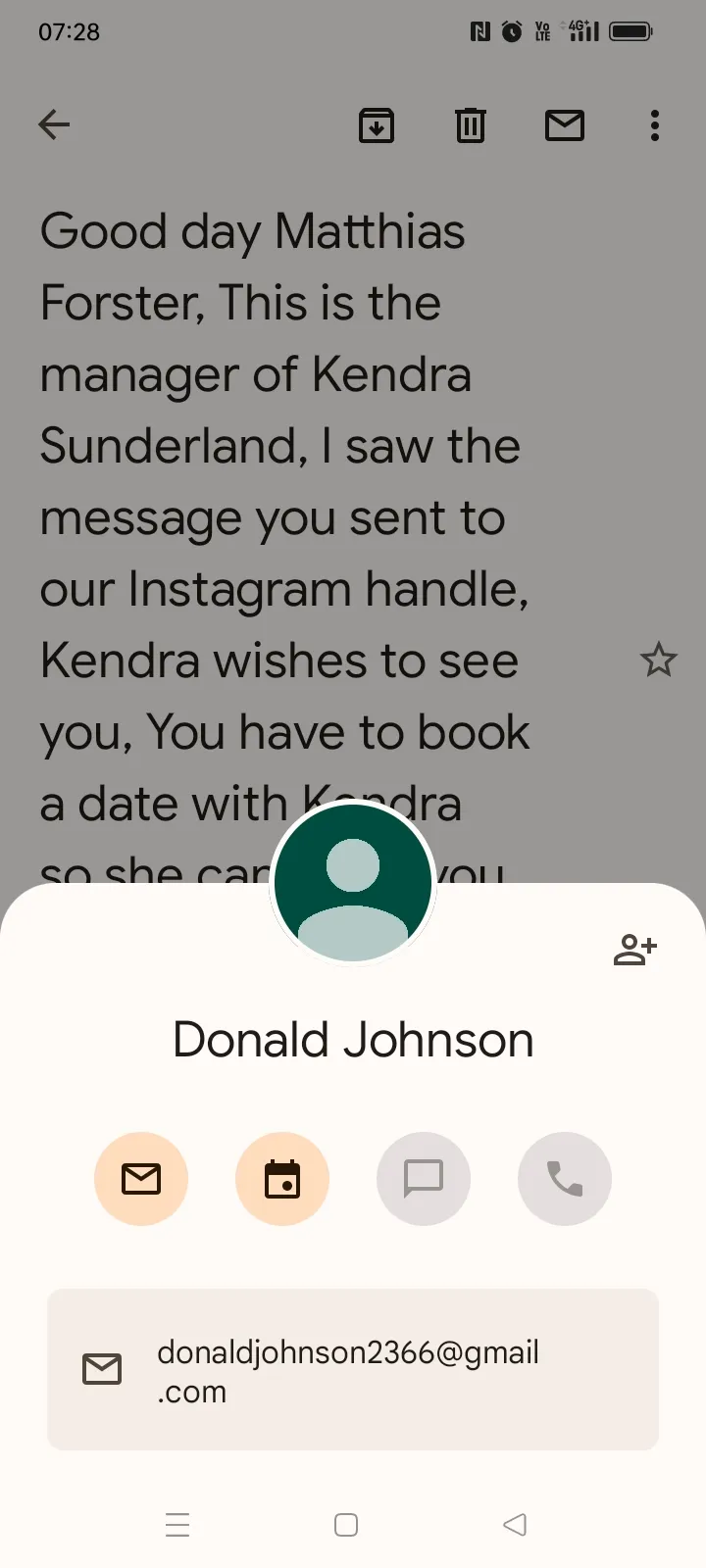Open the three-dot overflow menu

[655, 125]
